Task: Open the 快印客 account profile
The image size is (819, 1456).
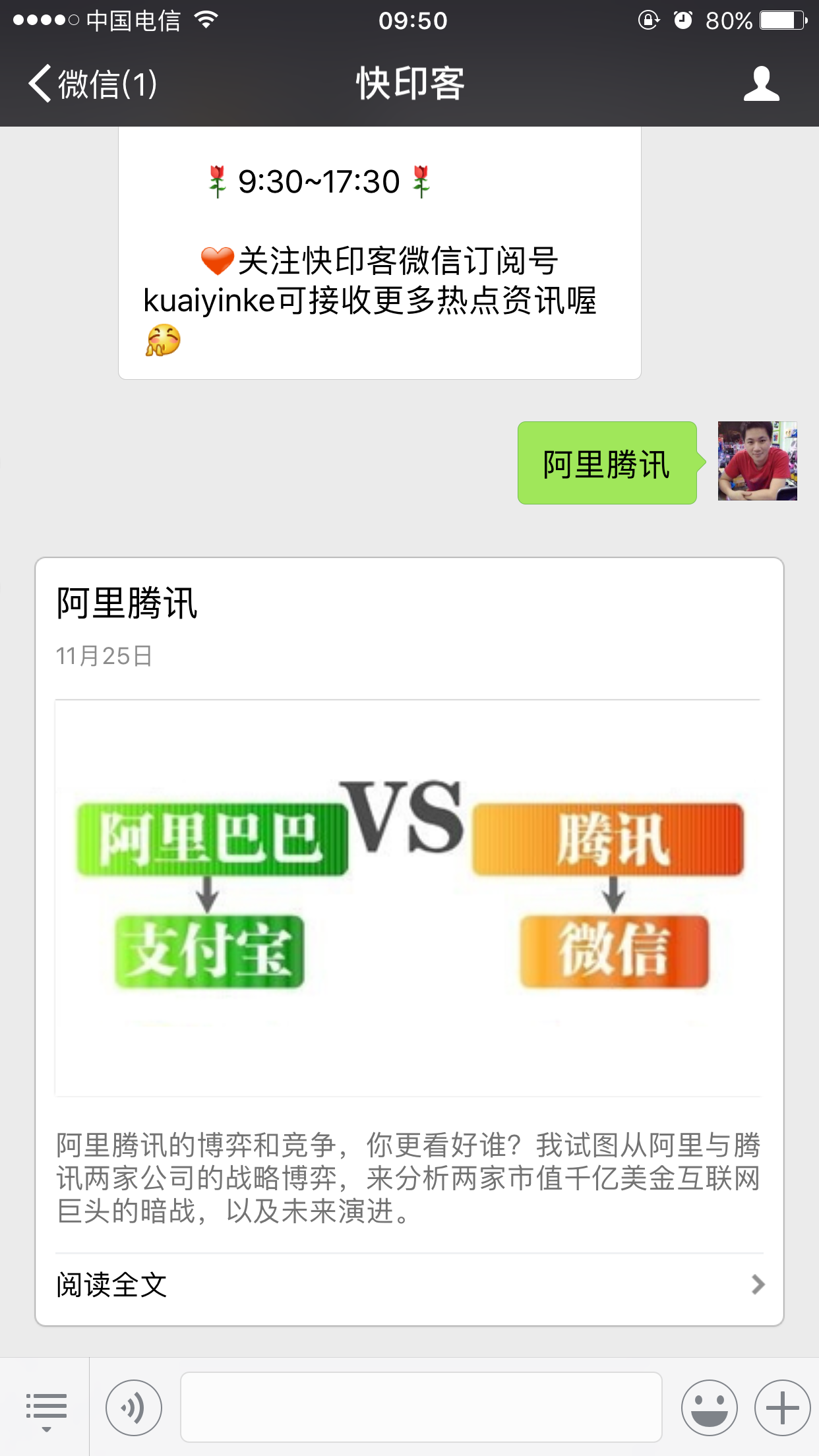Action: coord(761,84)
